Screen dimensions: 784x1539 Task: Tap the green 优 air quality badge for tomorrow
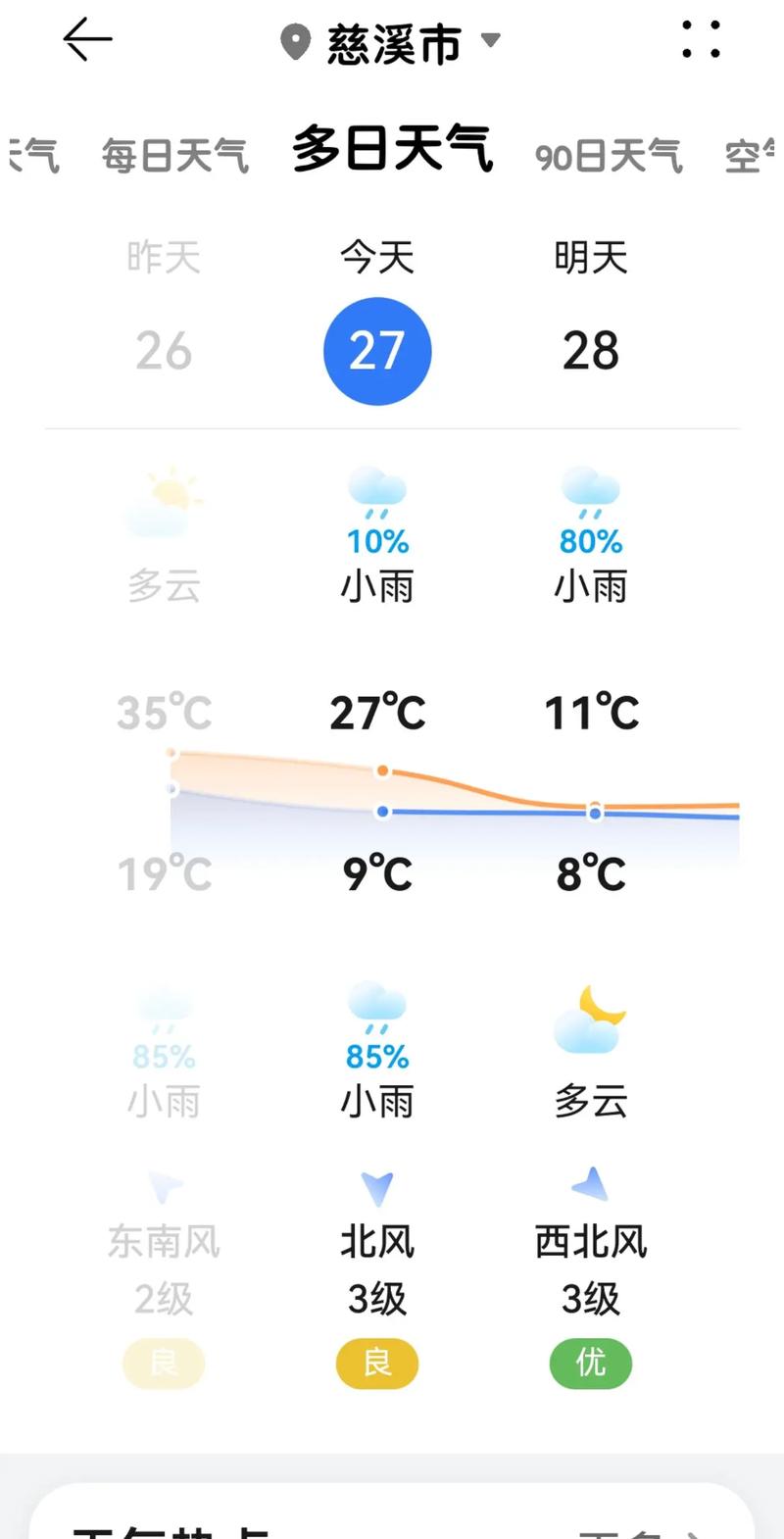(590, 1364)
